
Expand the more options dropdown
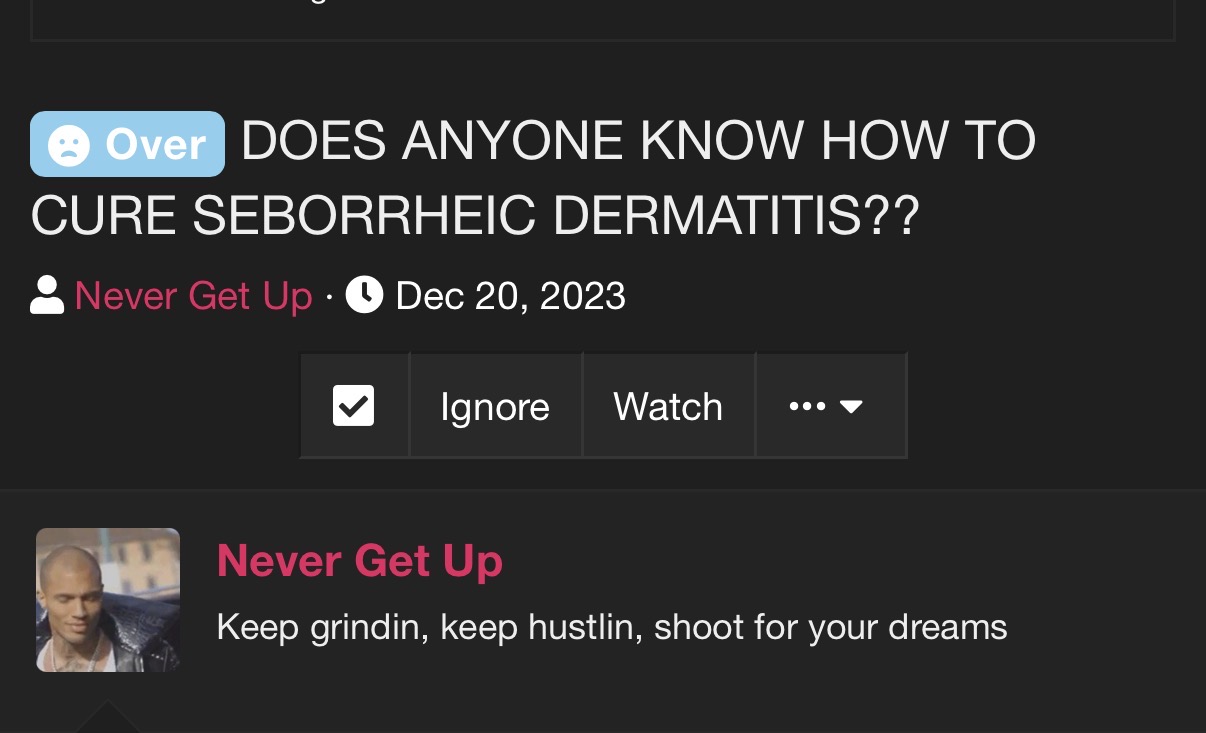829,407
